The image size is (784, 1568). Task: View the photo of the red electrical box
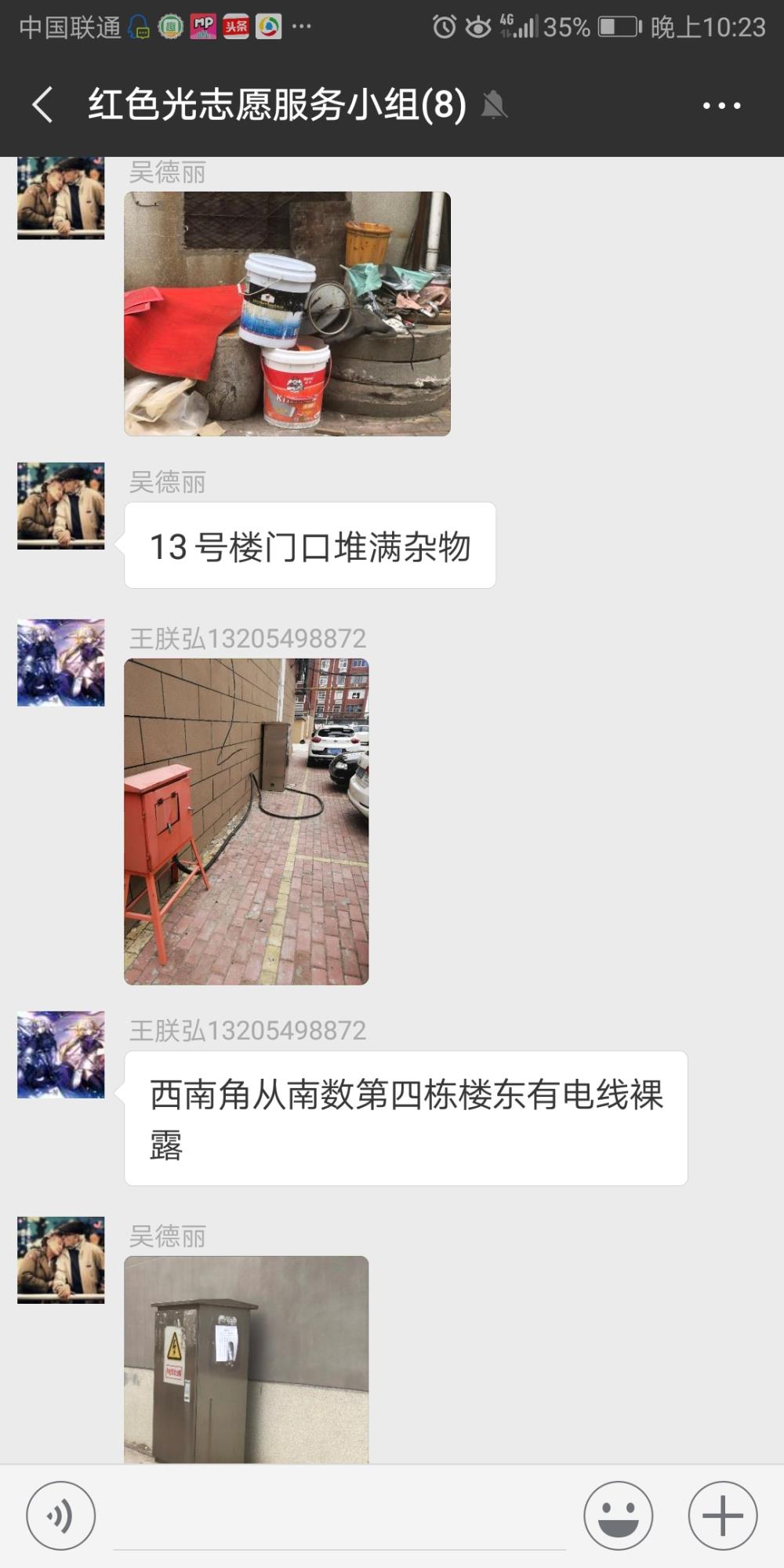point(246,822)
